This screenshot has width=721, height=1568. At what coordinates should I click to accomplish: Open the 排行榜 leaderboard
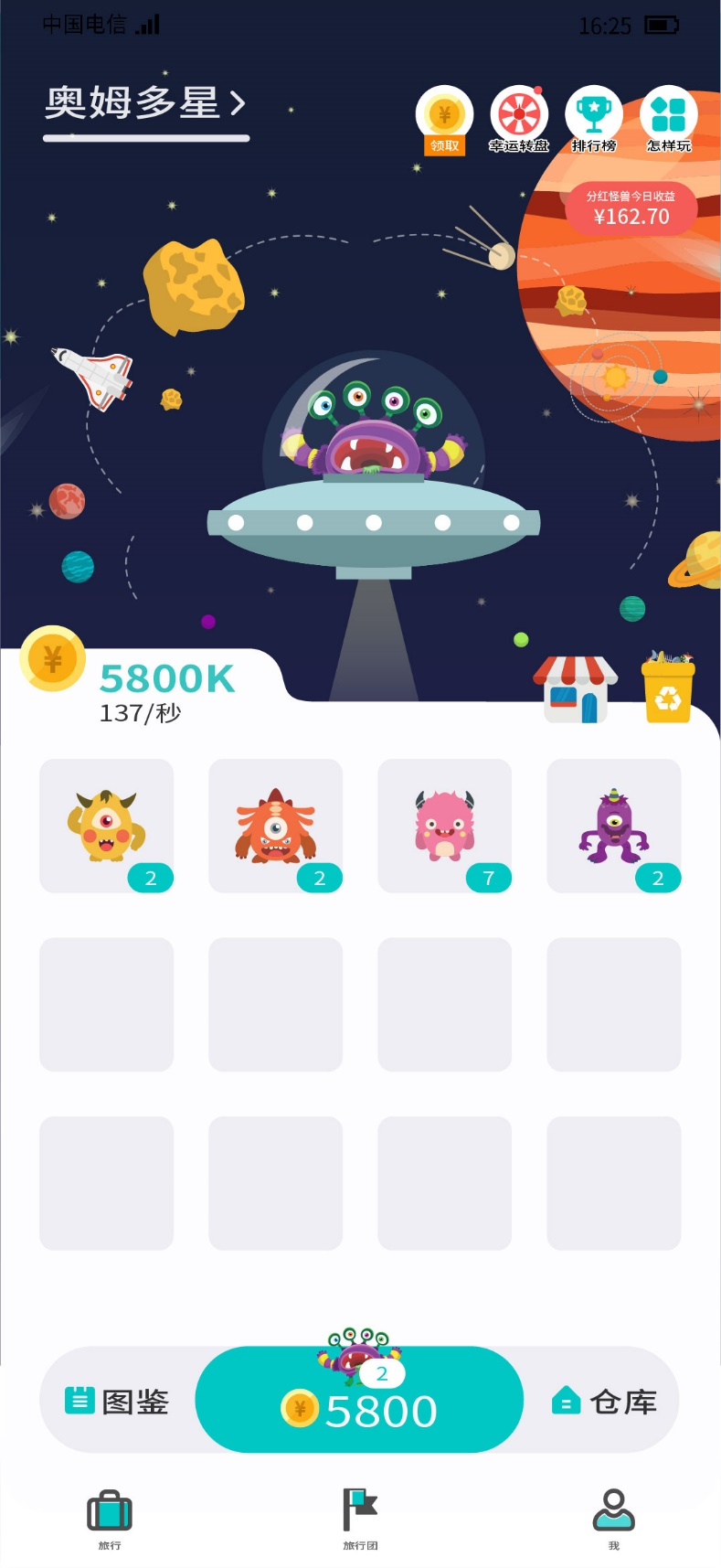pyautogui.click(x=594, y=119)
